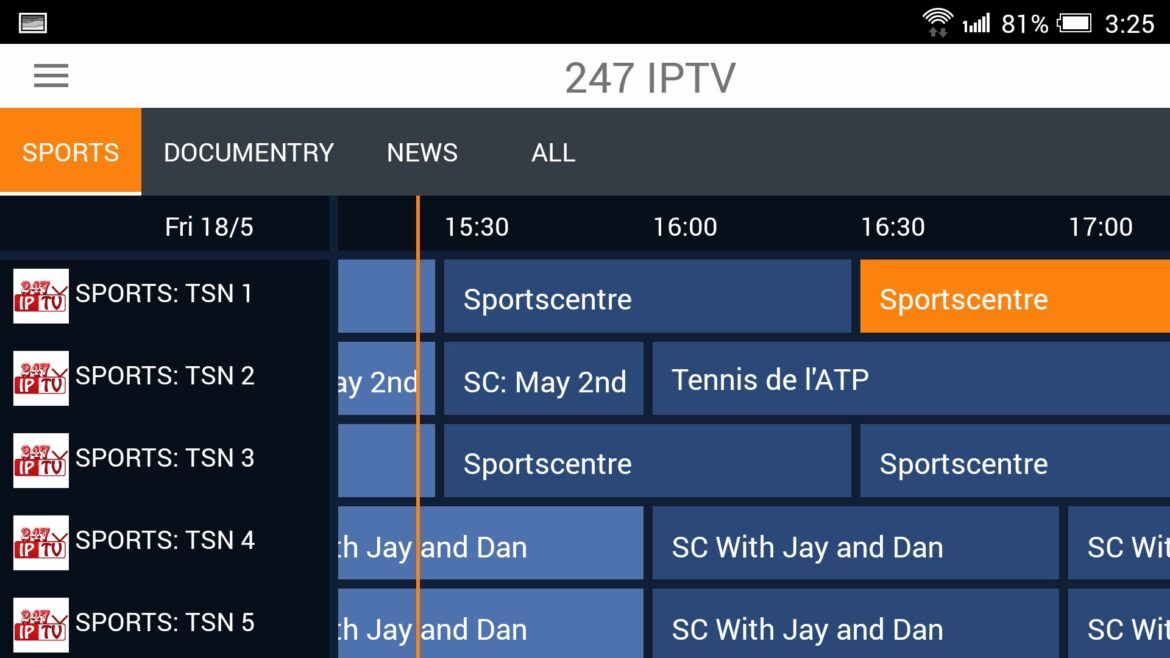Open the SPORTS: TSN 3 channel

tap(163, 459)
